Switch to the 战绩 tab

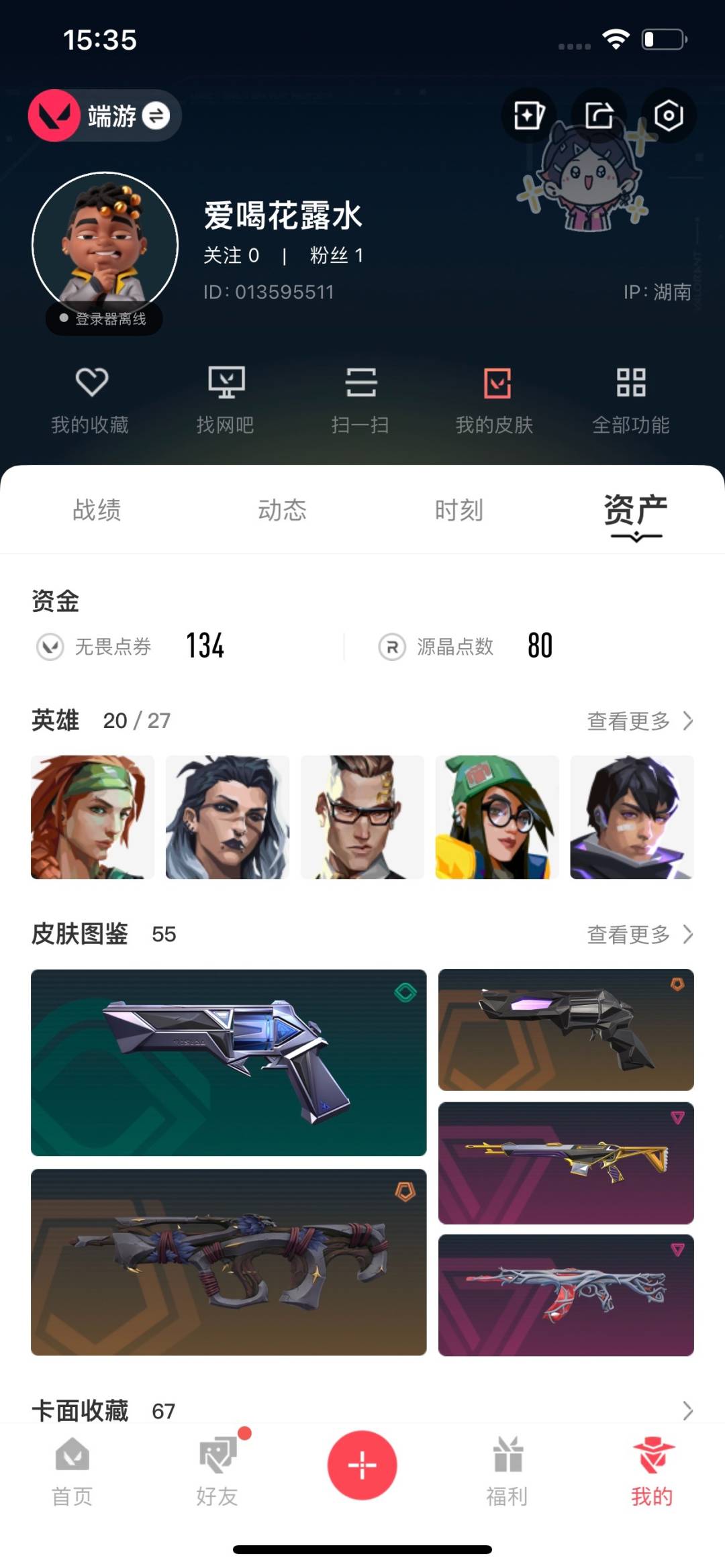pyautogui.click(x=97, y=510)
